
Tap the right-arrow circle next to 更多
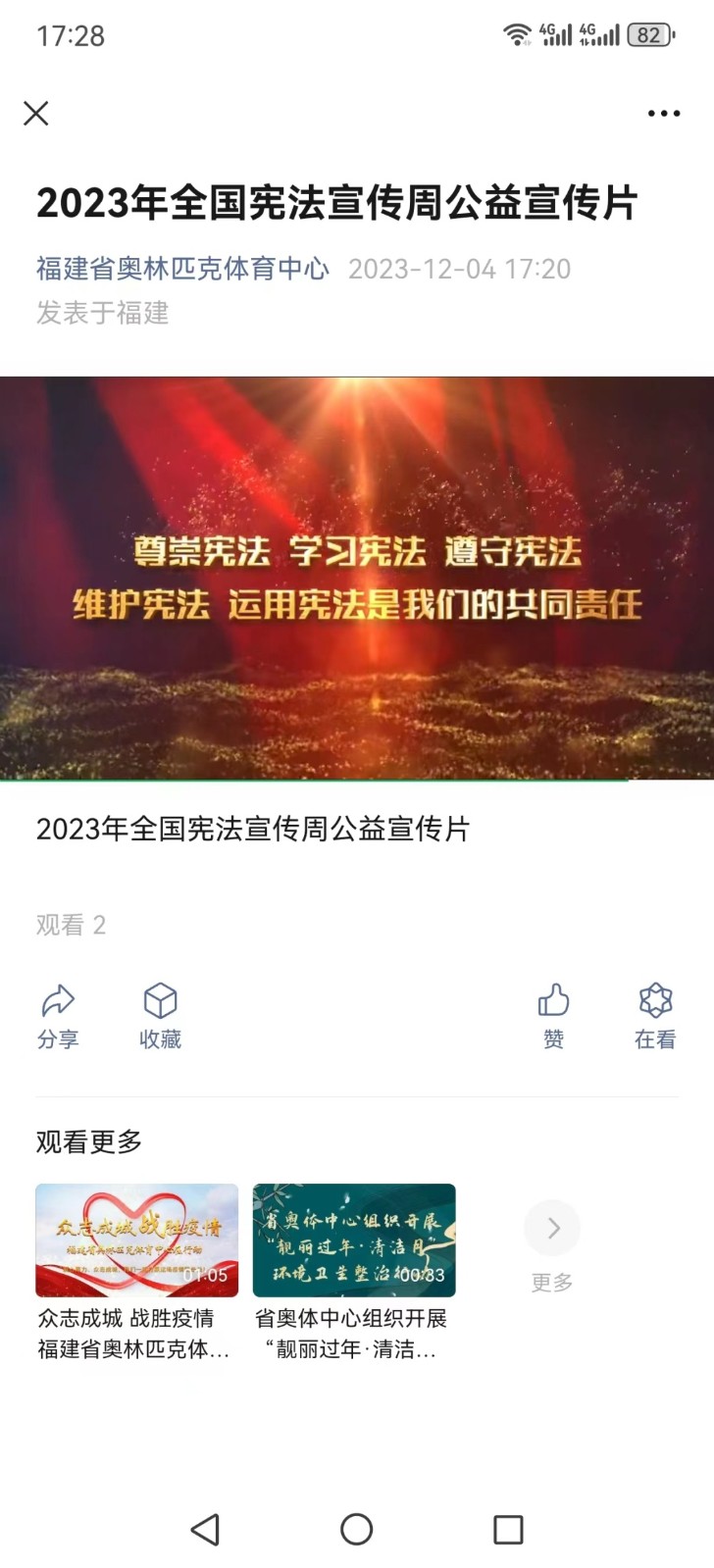[552, 1228]
